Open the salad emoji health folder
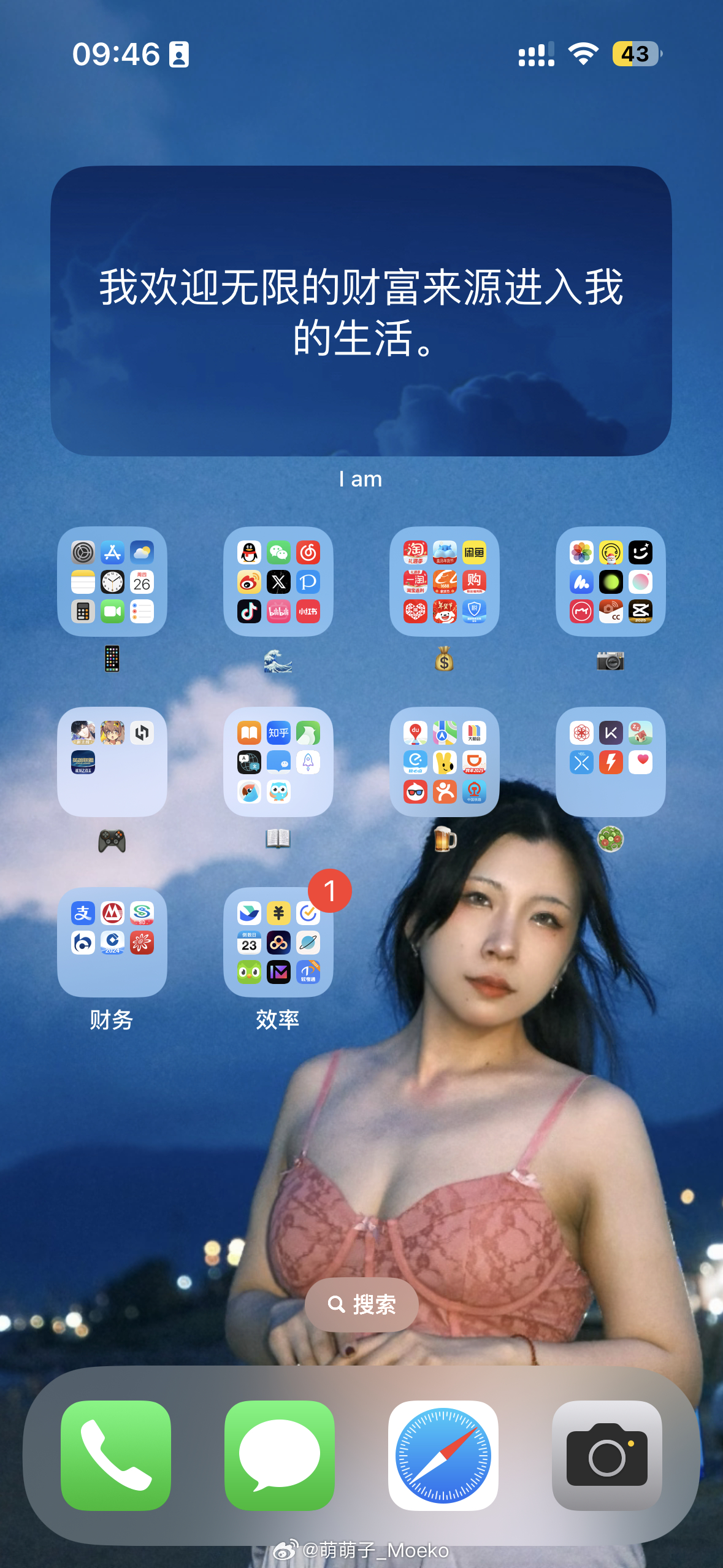The width and height of the screenshot is (723, 1568). pyautogui.click(x=611, y=762)
